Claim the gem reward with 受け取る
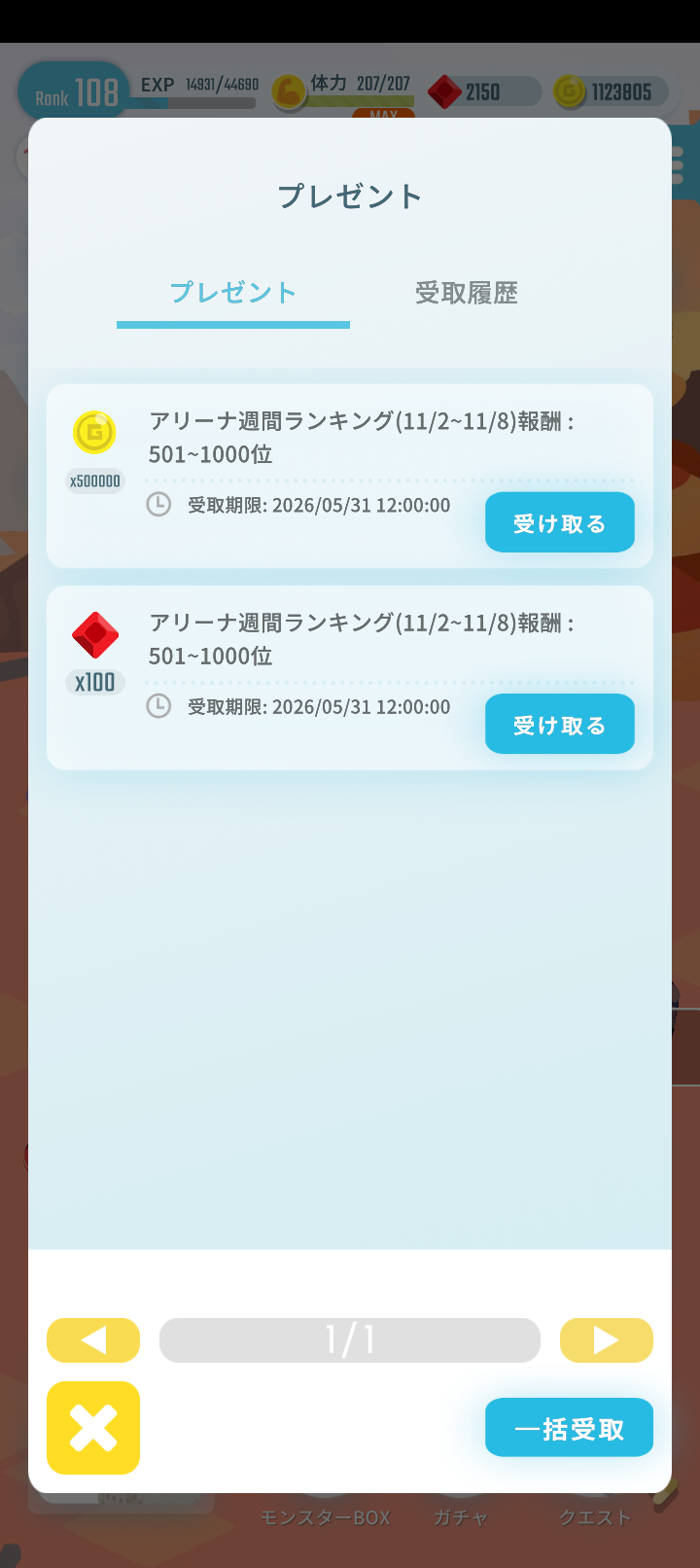Screen dimensions: 700x1568 (x=559, y=724)
